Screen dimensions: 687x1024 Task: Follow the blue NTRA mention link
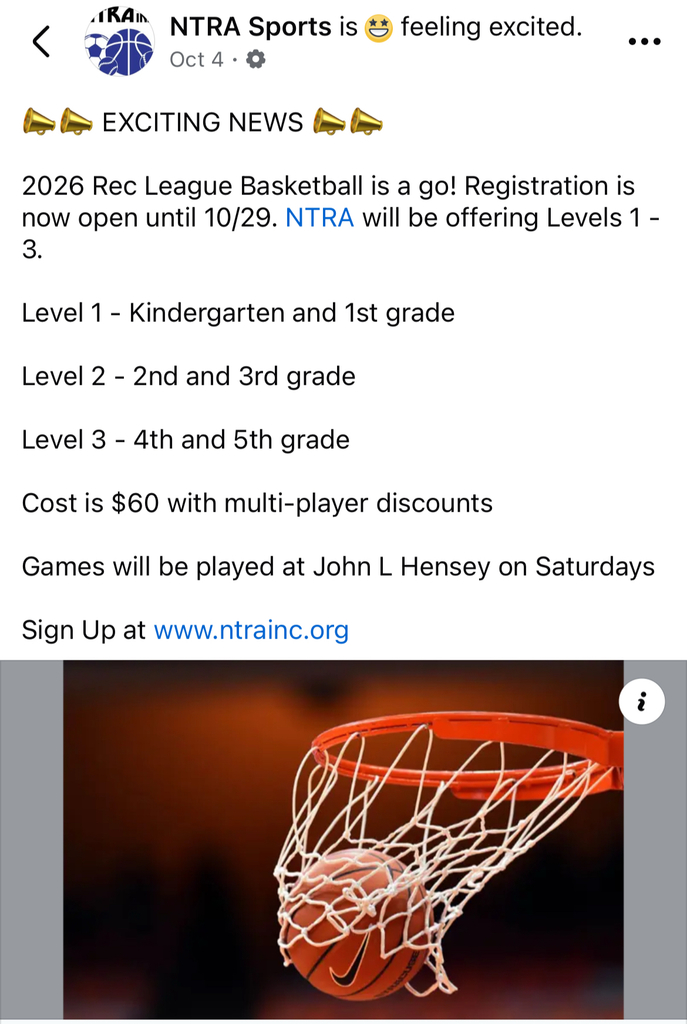pyautogui.click(x=320, y=218)
